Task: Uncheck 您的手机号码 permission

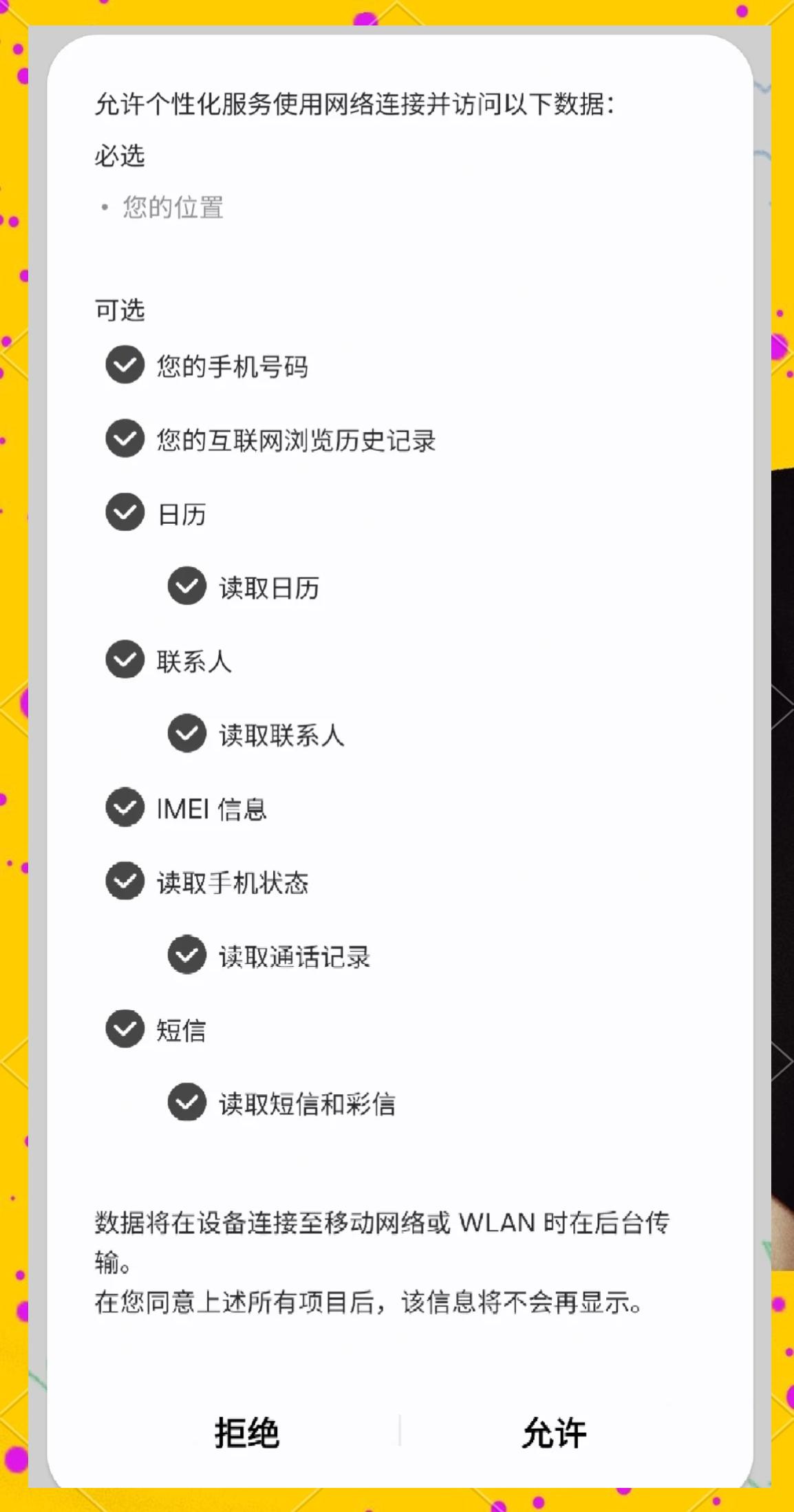Action: (125, 365)
